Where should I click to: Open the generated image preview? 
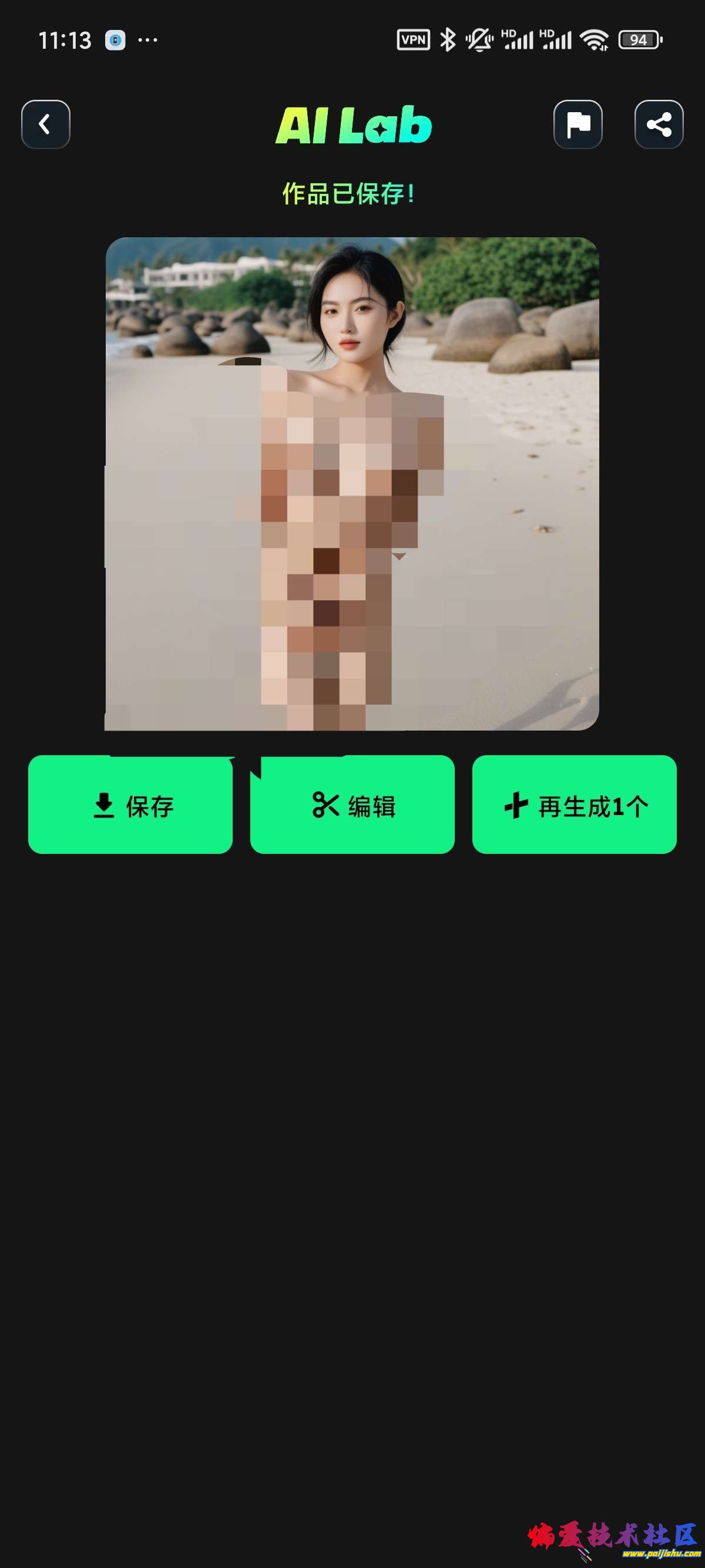[x=352, y=483]
